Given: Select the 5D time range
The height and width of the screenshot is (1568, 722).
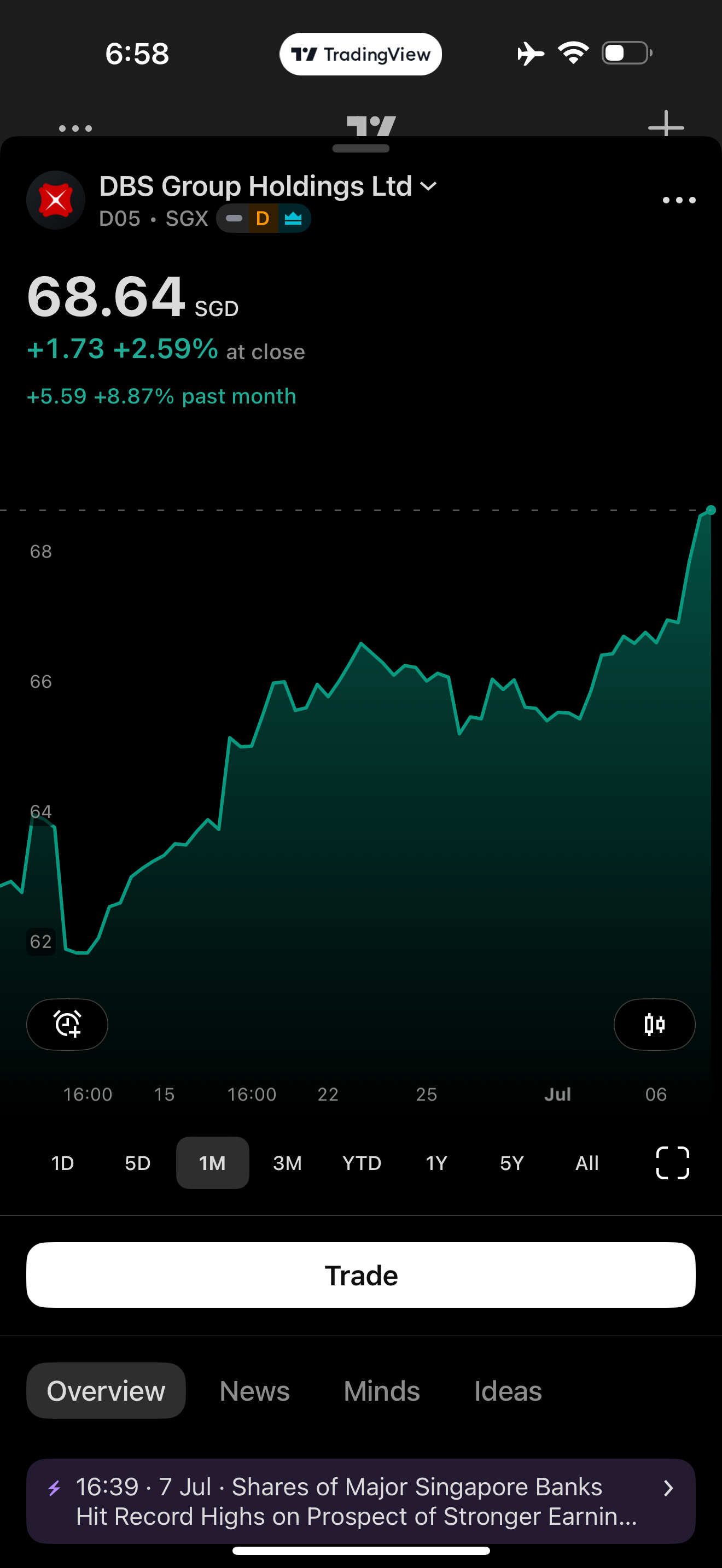Looking at the screenshot, I should coord(138,1163).
